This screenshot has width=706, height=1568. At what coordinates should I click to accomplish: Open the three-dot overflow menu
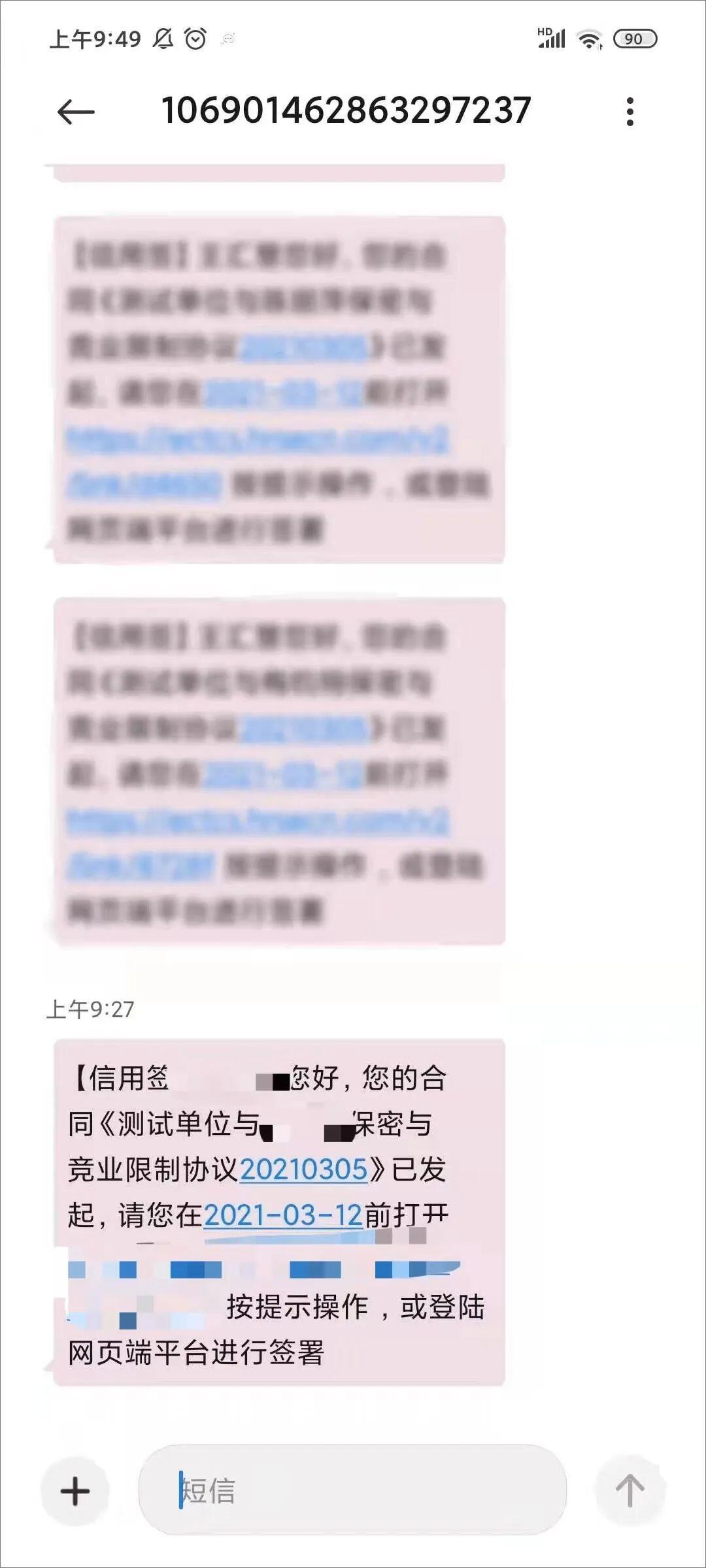pyautogui.click(x=630, y=112)
